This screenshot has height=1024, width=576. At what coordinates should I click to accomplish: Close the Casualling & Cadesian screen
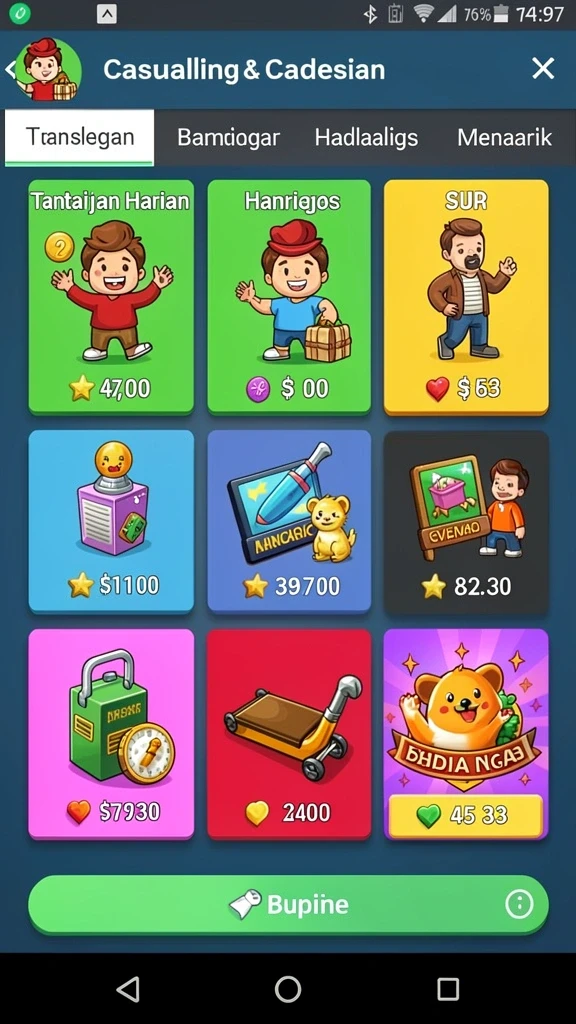(x=543, y=69)
